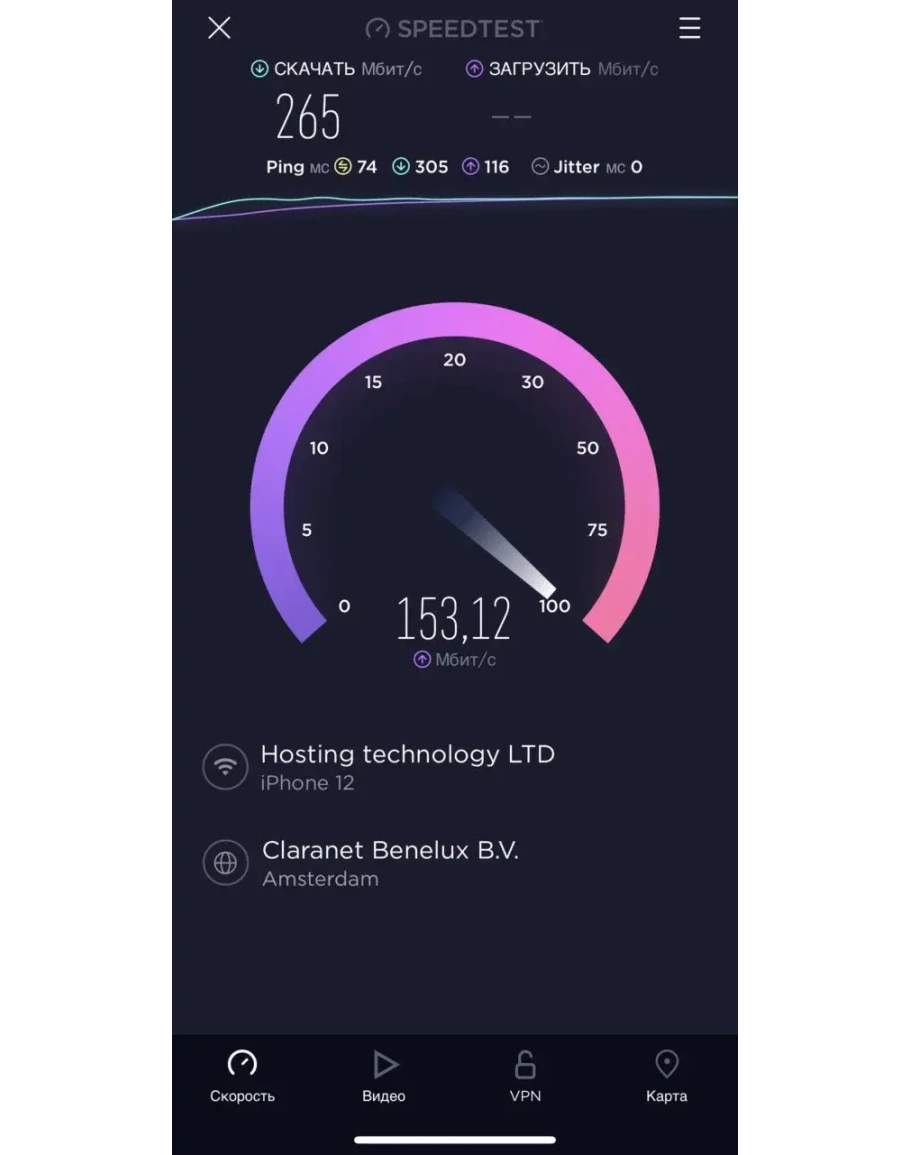This screenshot has width=910, height=1155.
Task: Close the running speed test
Action: [x=219, y=28]
